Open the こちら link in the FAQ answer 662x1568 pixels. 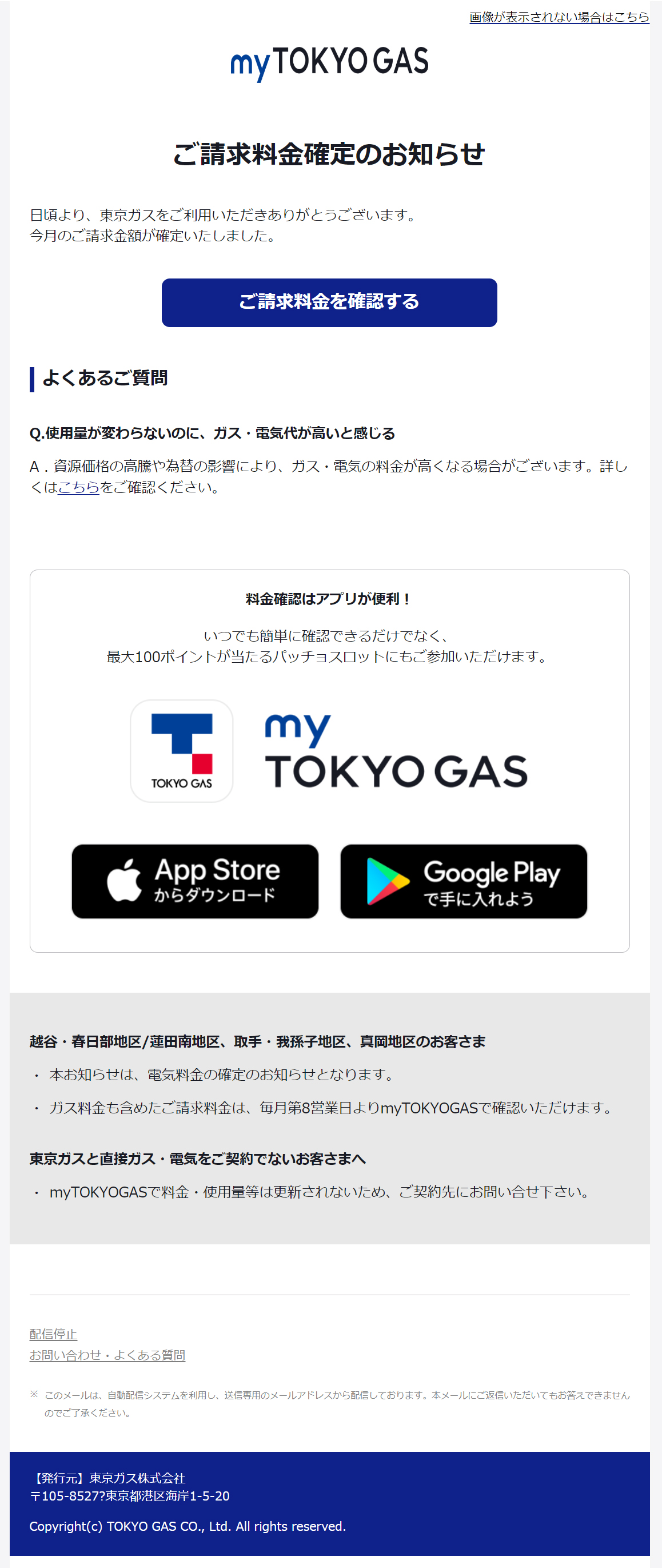point(78,488)
